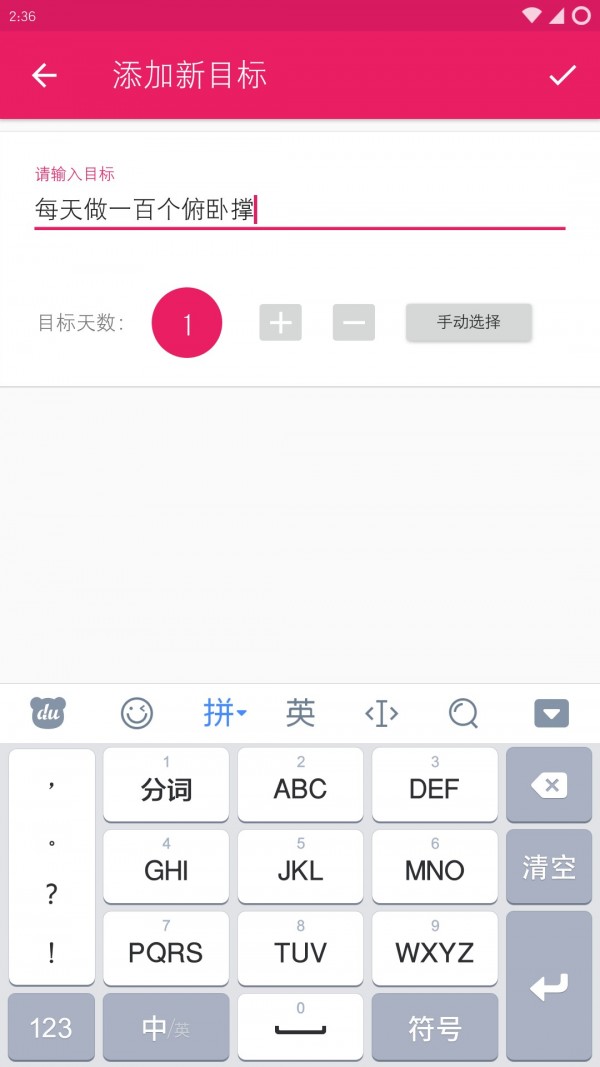This screenshot has height=1067, width=600.
Task: Open the cursor movement tool
Action: pyautogui.click(x=382, y=713)
